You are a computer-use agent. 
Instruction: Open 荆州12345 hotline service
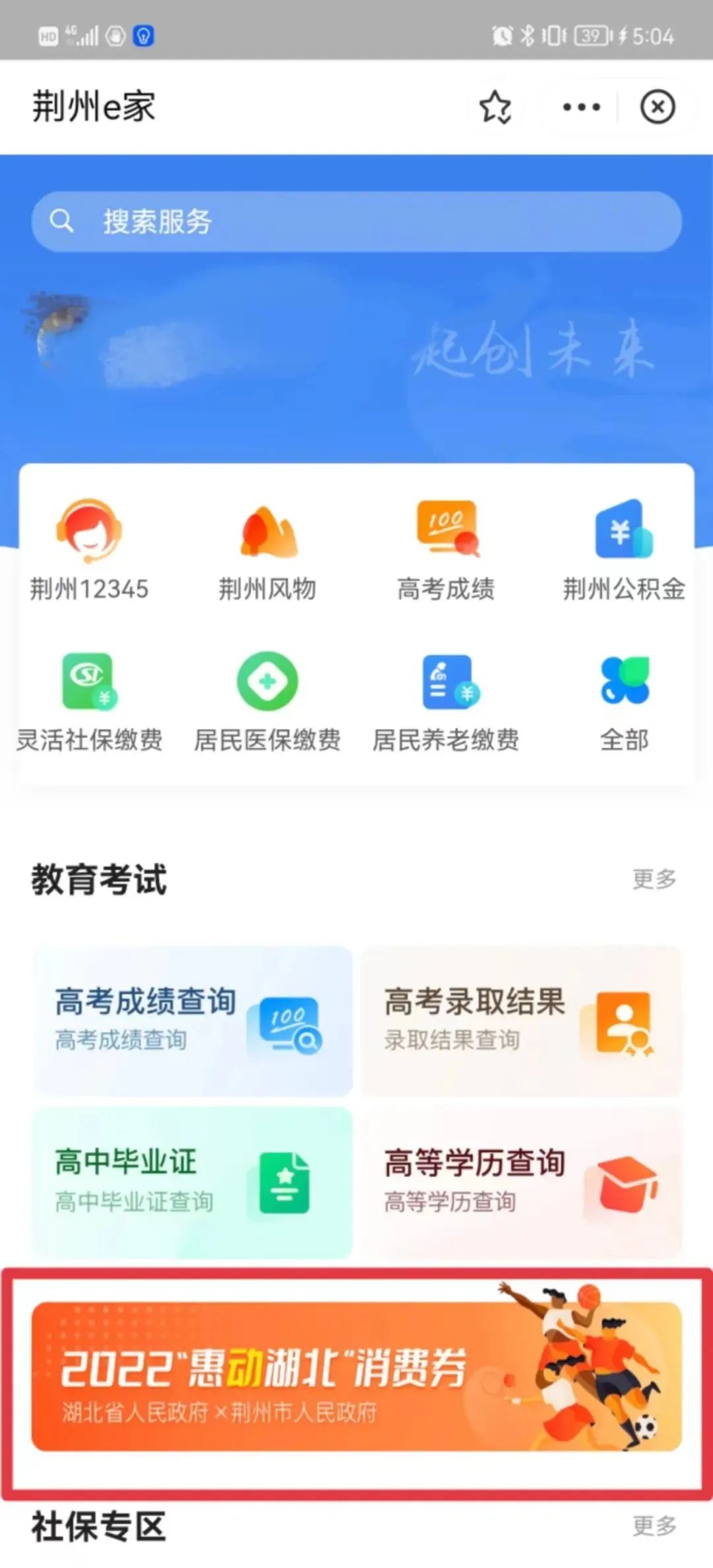point(89,549)
